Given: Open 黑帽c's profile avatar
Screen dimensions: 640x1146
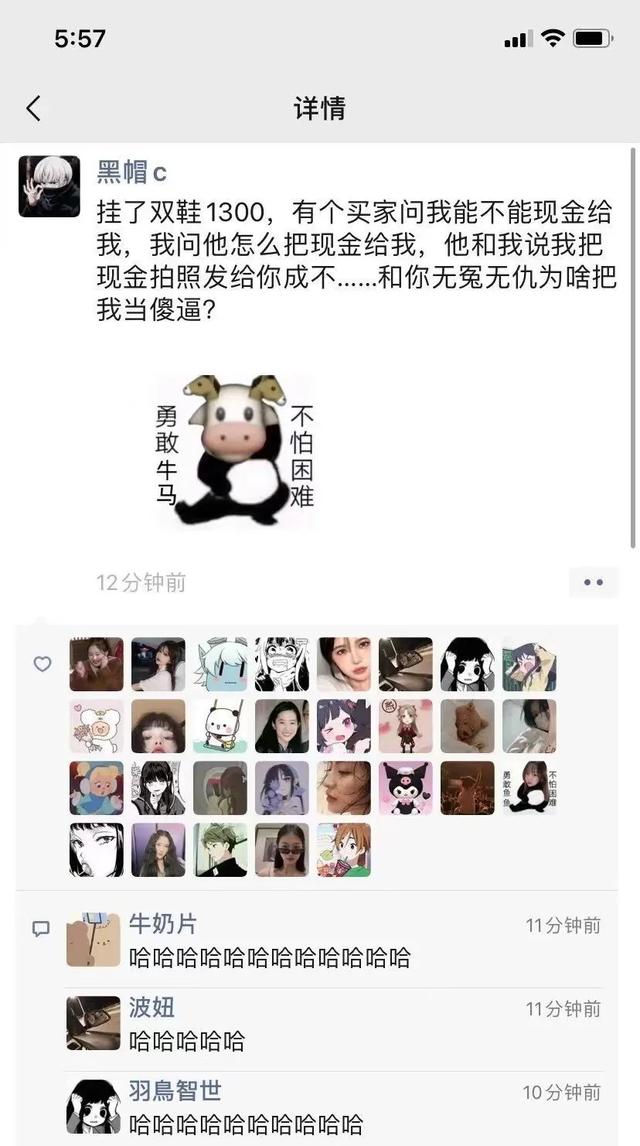Looking at the screenshot, I should pyautogui.click(x=49, y=186).
